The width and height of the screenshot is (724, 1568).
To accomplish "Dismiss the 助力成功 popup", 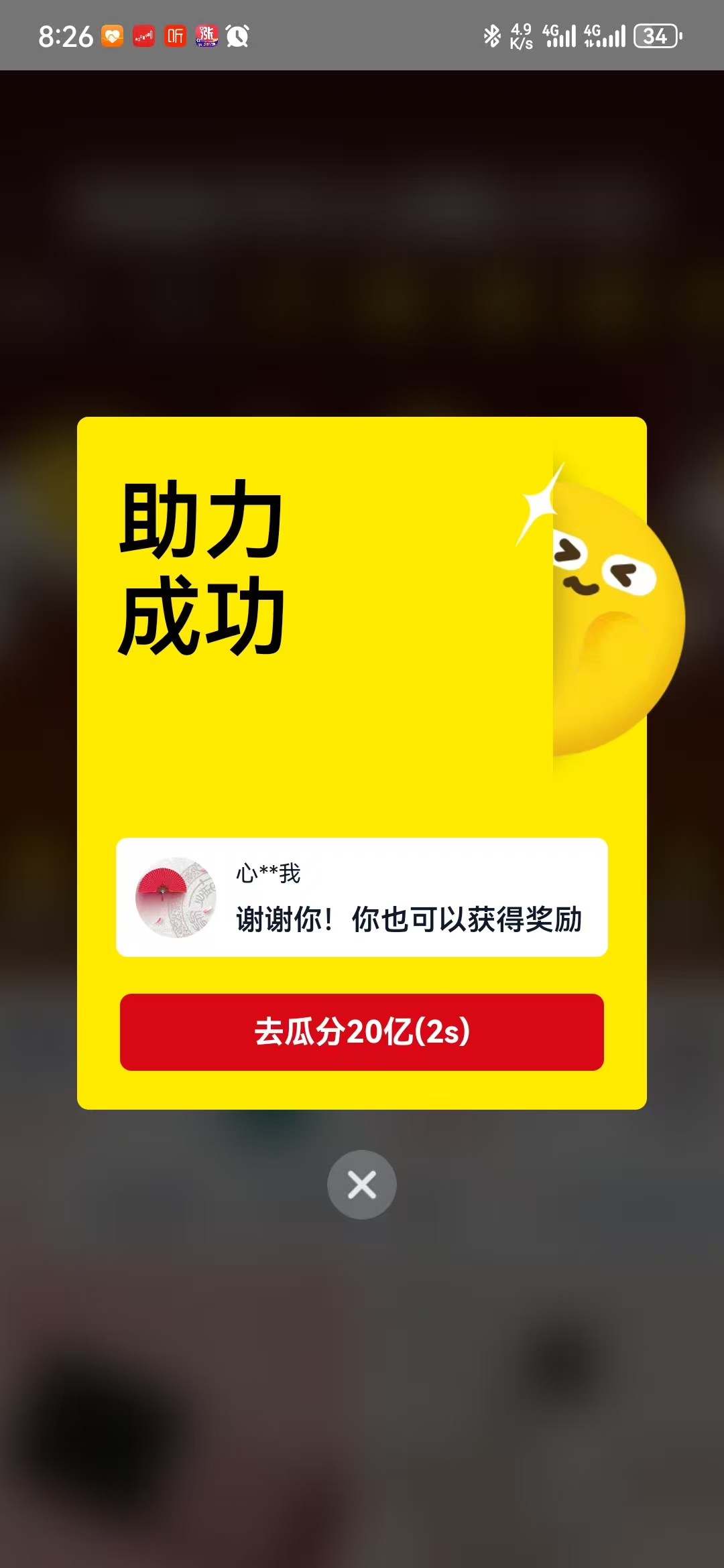I will [362, 1185].
